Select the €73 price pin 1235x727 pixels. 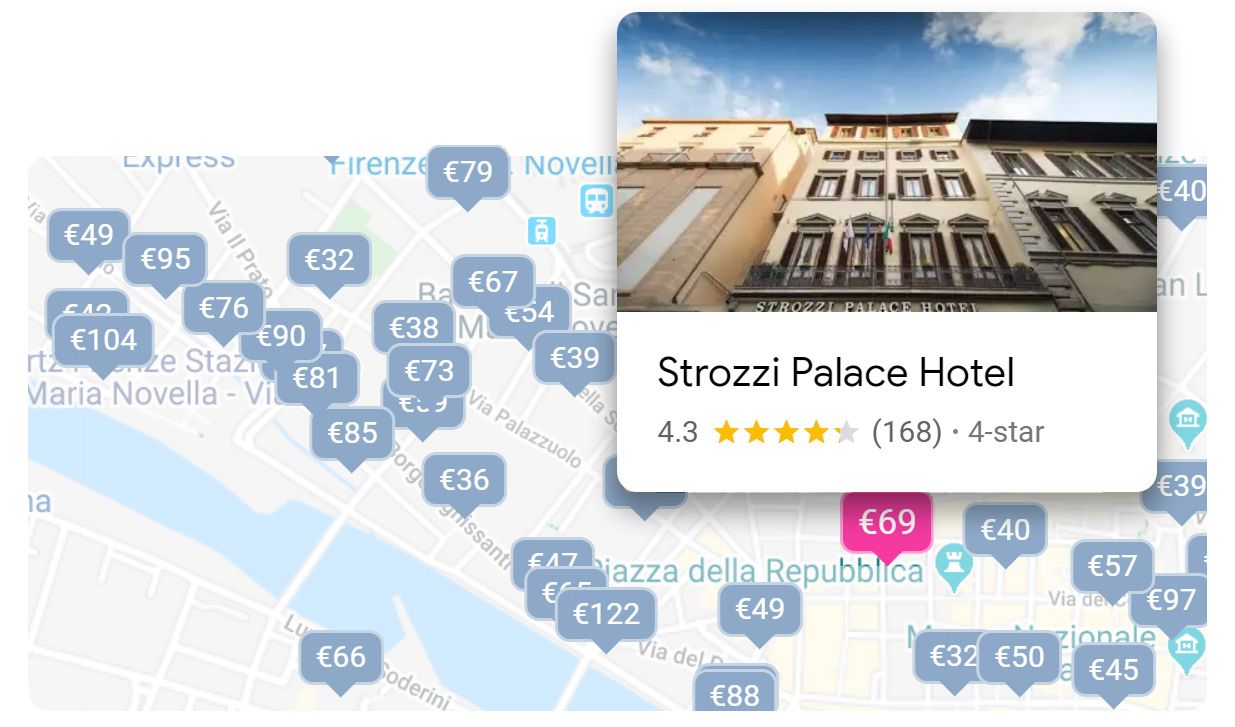click(x=429, y=371)
